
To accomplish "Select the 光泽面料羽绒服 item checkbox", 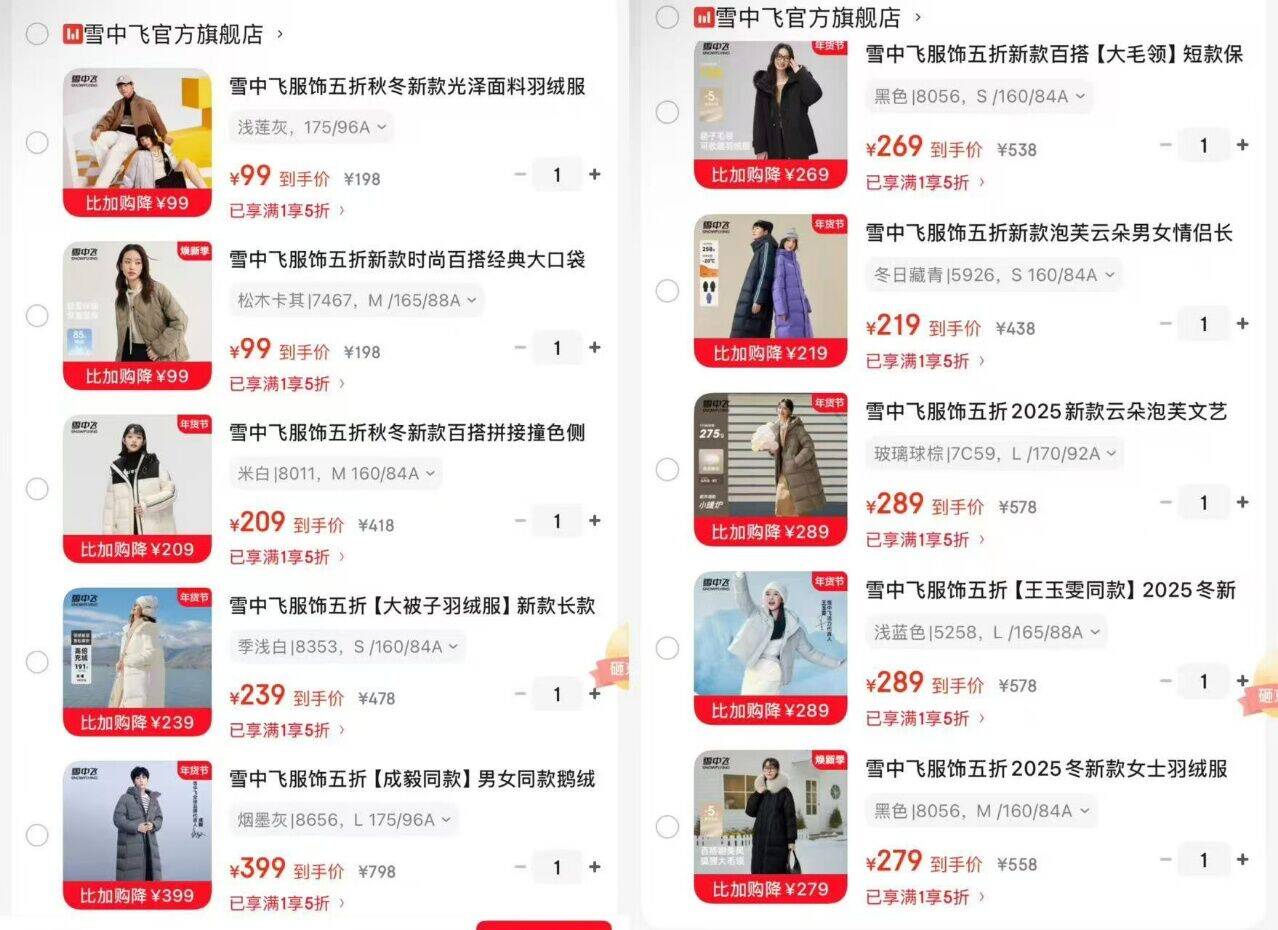I will [x=37, y=142].
